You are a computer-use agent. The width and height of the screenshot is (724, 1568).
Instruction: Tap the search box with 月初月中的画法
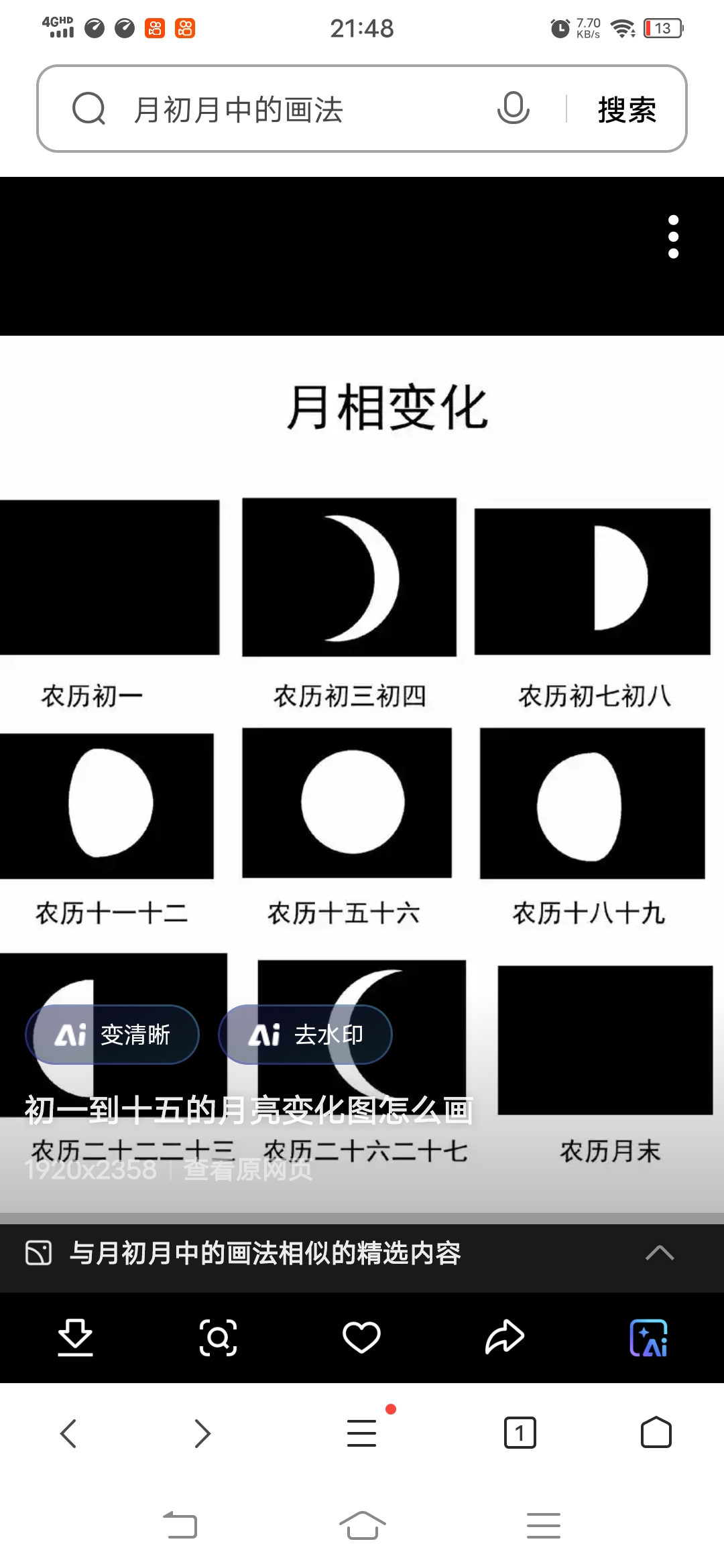[x=282, y=109]
